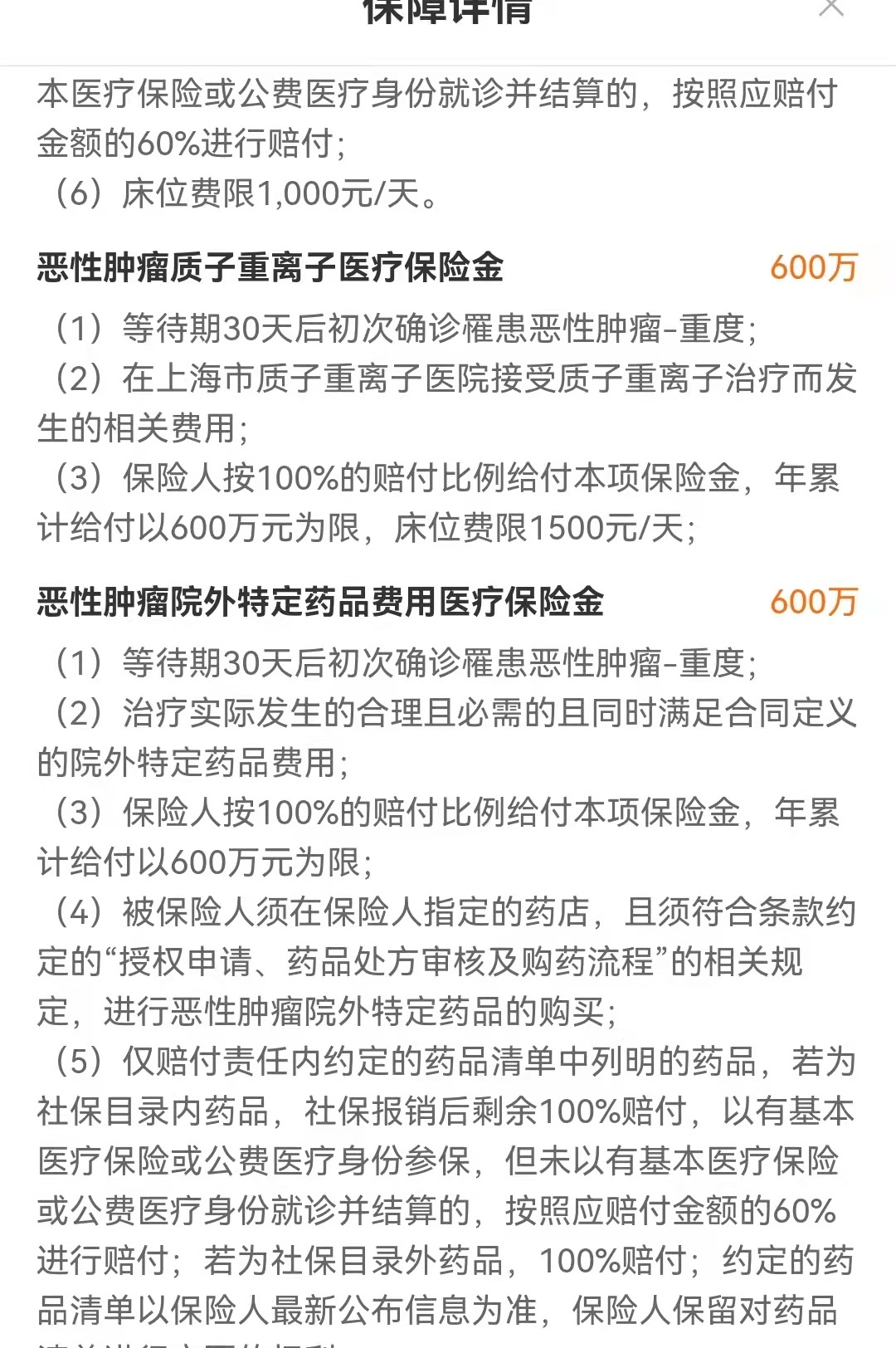896x1348 pixels.
Task: Tap clause (4) about 保险人指定的药店
Action: point(415,910)
